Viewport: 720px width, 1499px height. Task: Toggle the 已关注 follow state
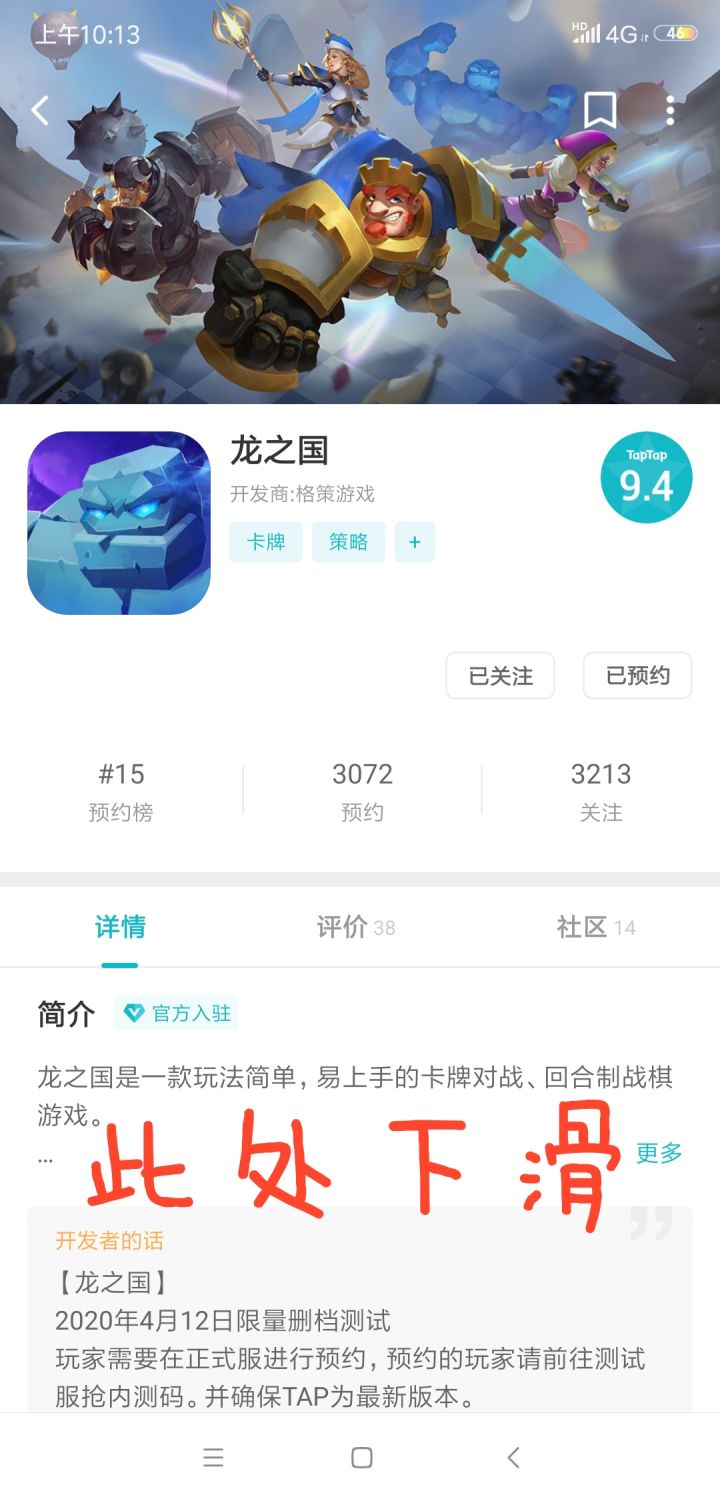click(500, 675)
